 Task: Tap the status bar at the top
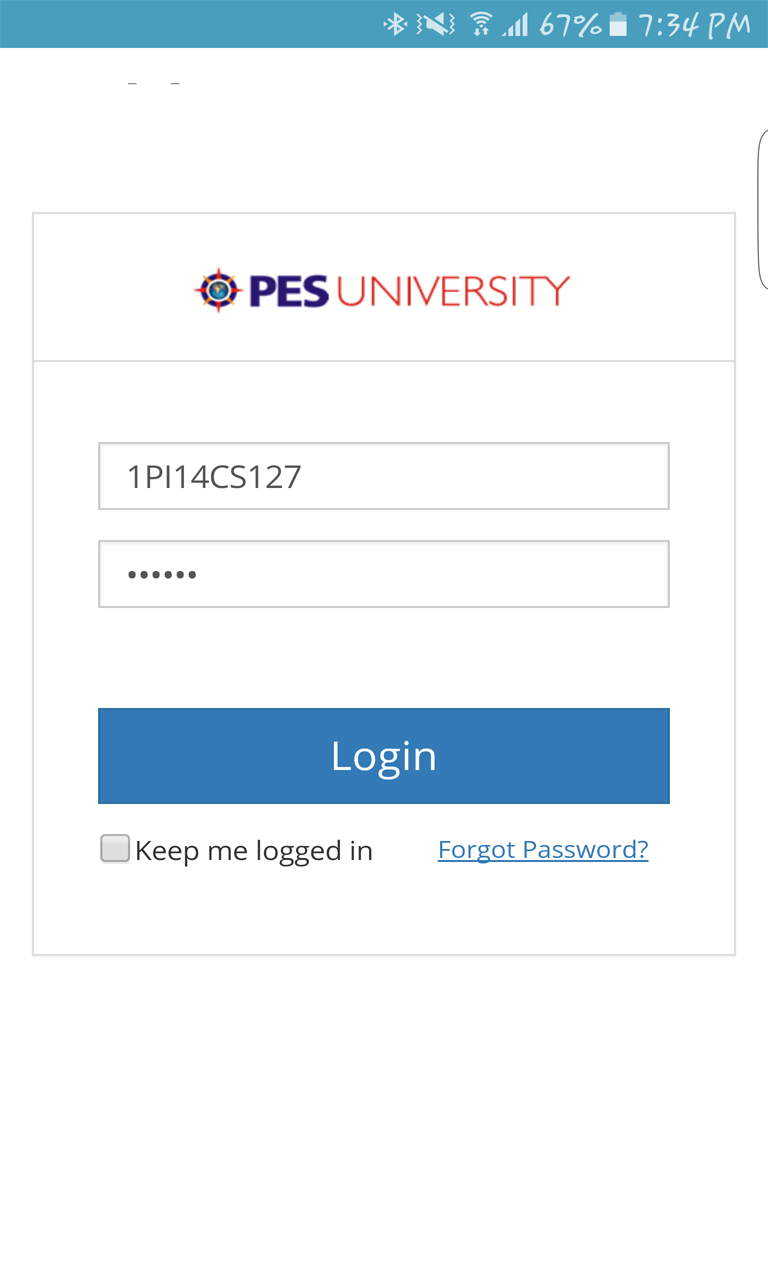point(384,24)
